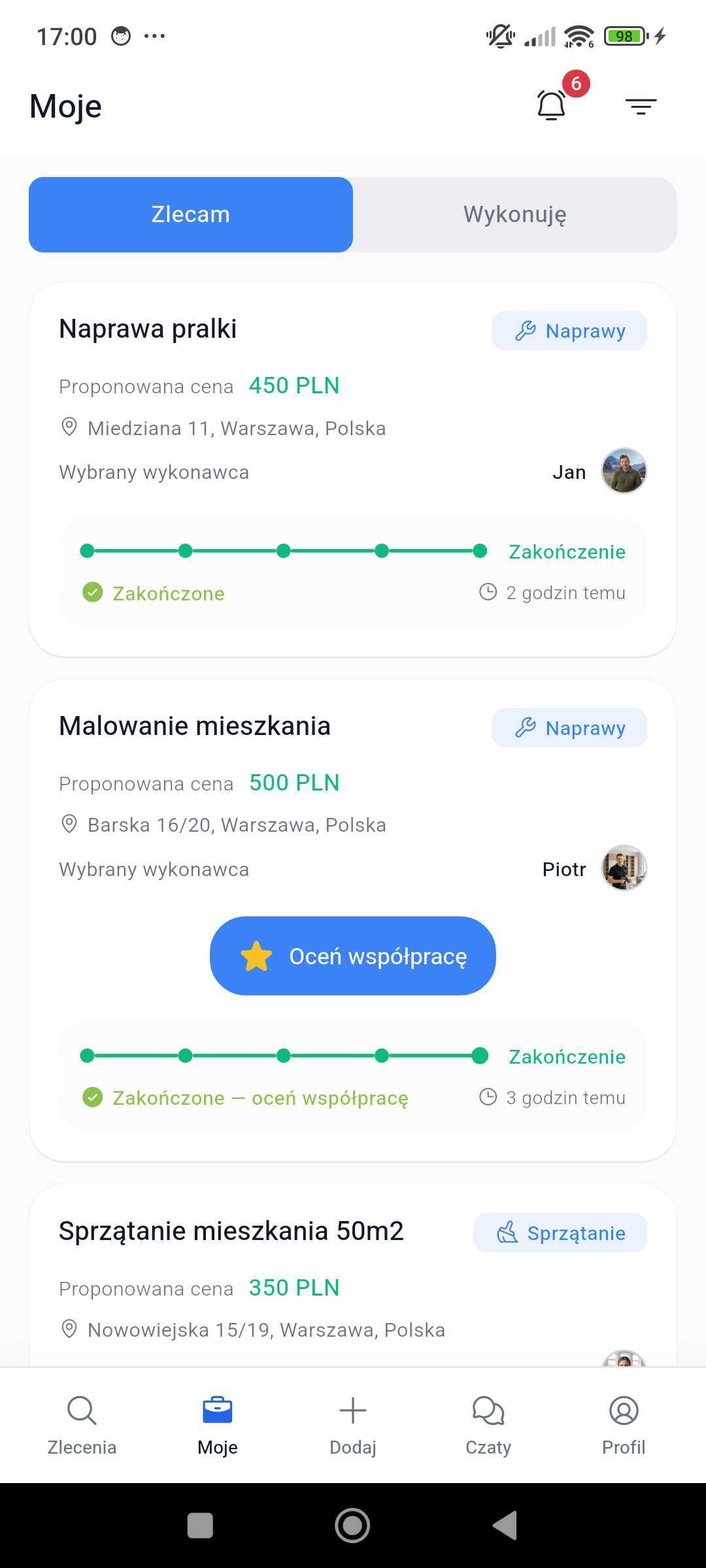This screenshot has width=706, height=1568.
Task: Tap the system home button
Action: click(352, 1526)
